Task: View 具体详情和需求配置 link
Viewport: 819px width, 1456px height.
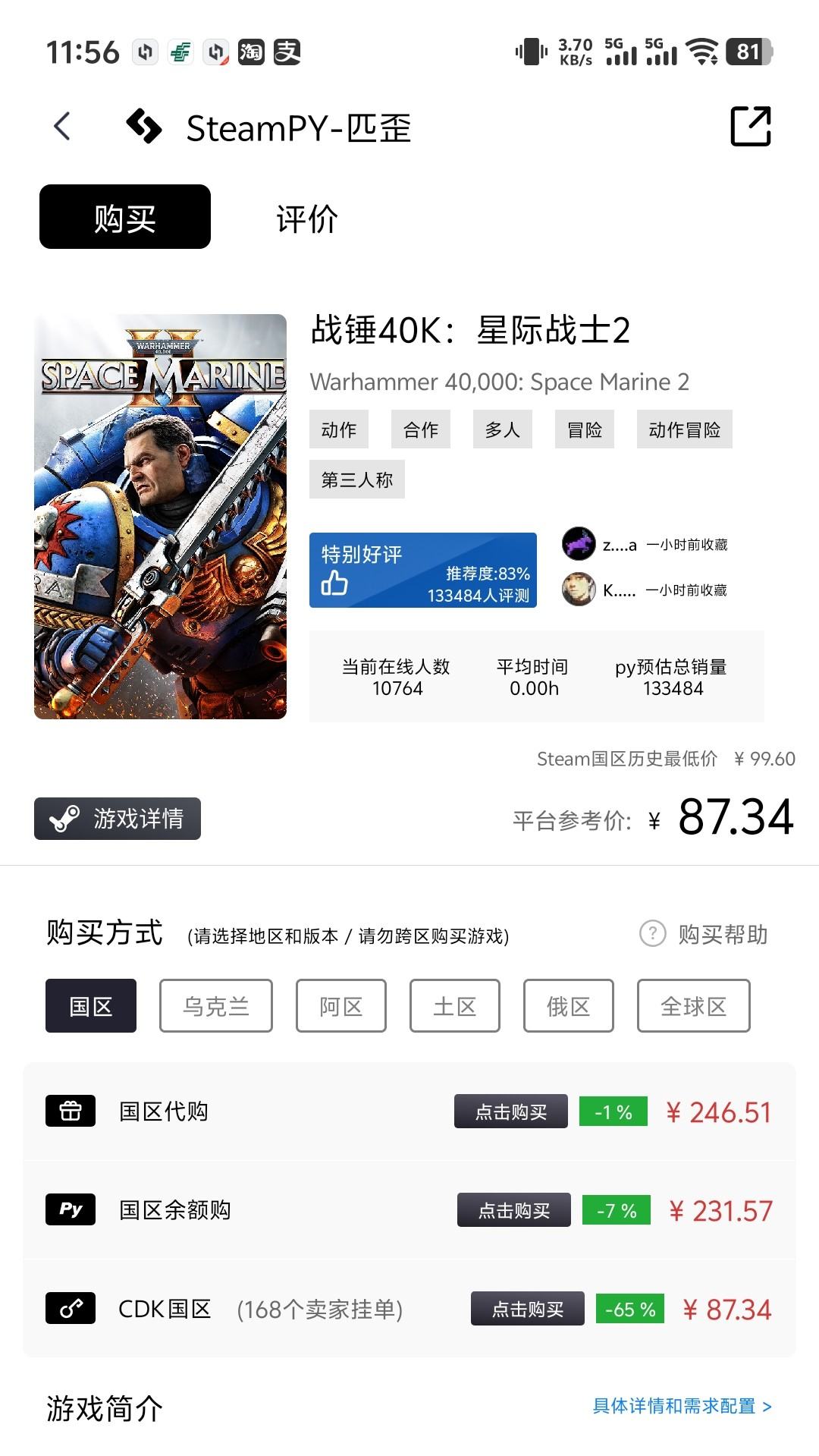Action: (x=682, y=1406)
